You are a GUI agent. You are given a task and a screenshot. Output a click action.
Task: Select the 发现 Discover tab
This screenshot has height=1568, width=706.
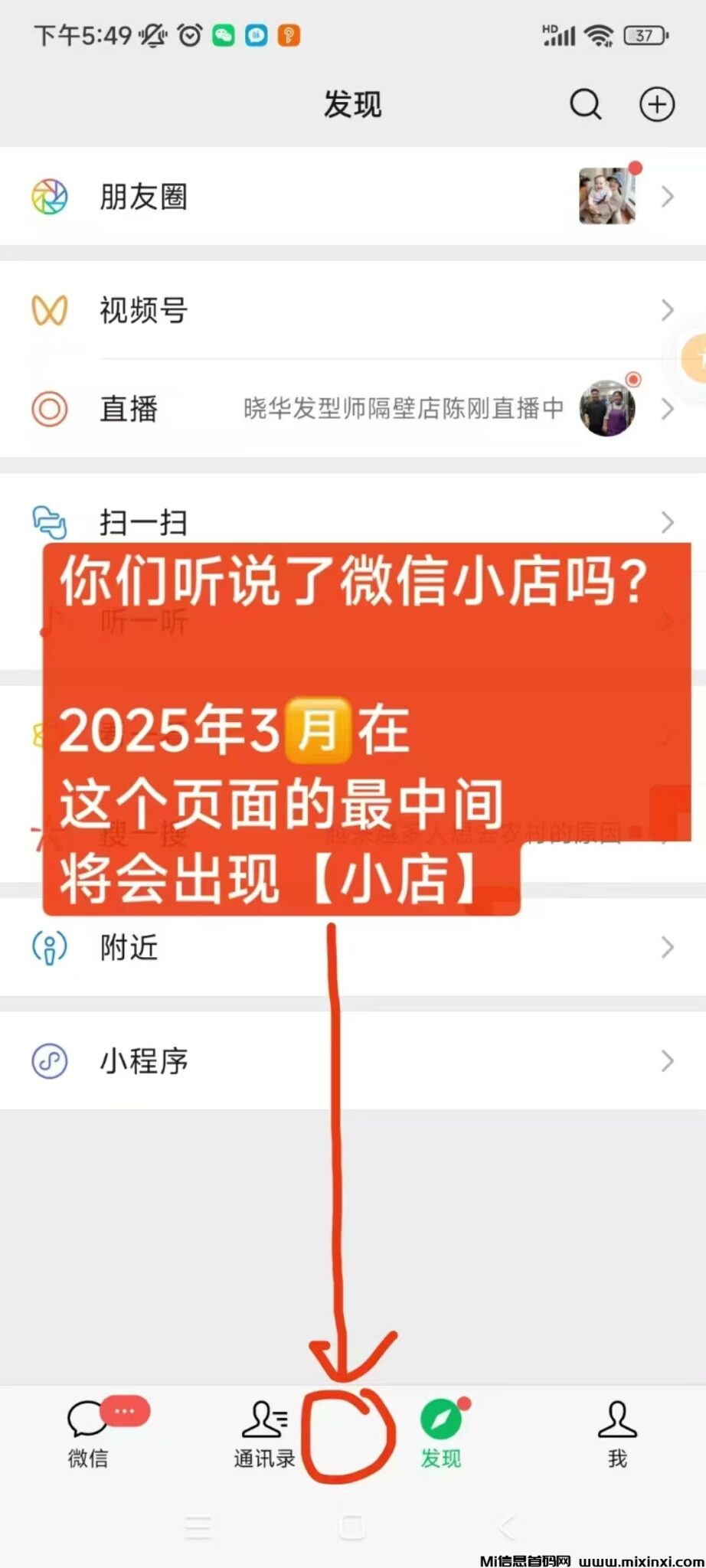click(x=441, y=1433)
